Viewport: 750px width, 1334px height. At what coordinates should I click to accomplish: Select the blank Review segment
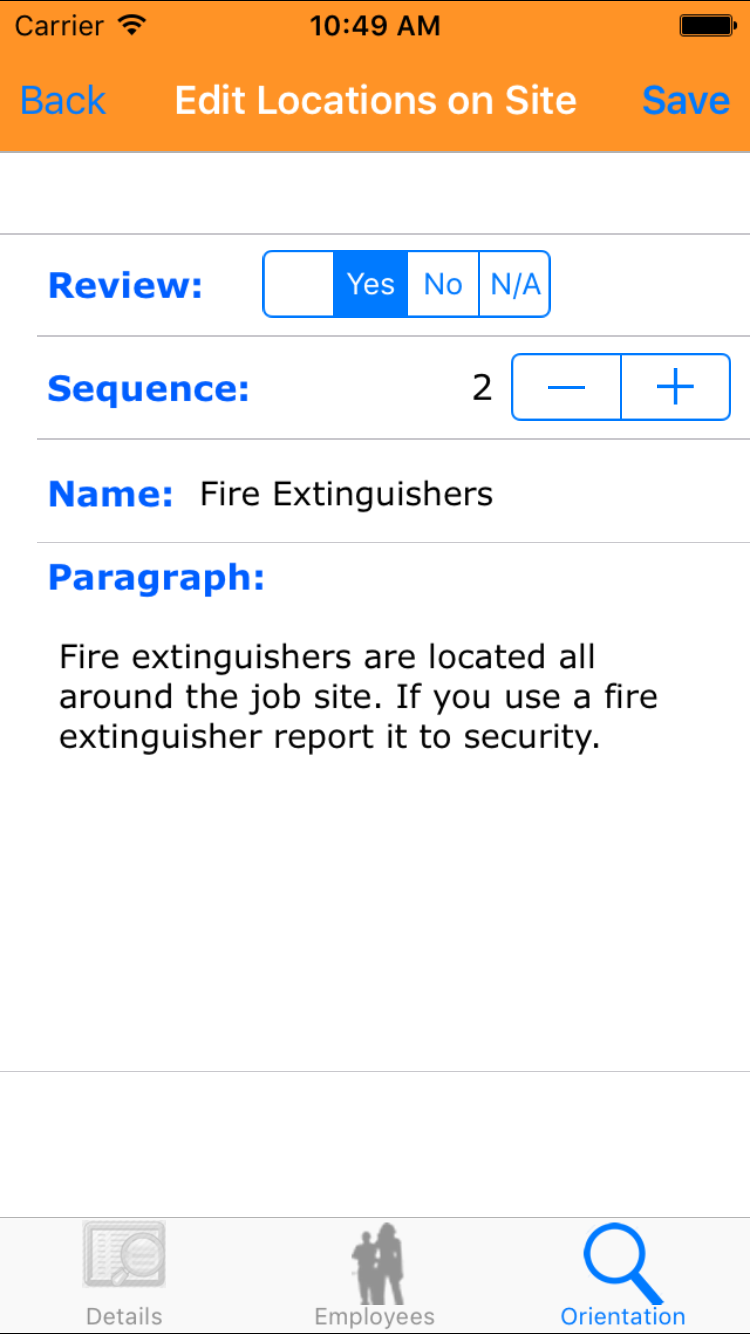(x=298, y=284)
